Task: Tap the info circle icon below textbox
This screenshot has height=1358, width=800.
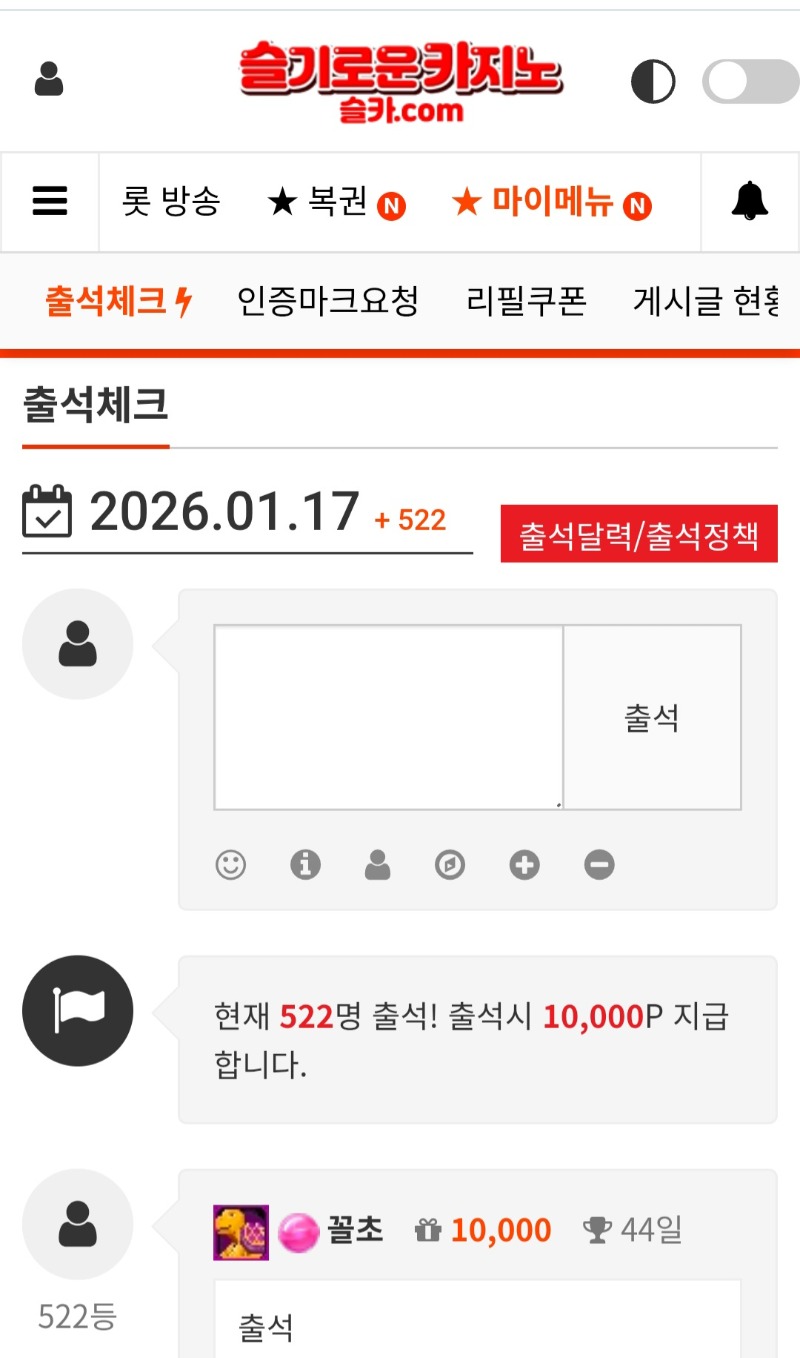Action: pyautogui.click(x=305, y=864)
